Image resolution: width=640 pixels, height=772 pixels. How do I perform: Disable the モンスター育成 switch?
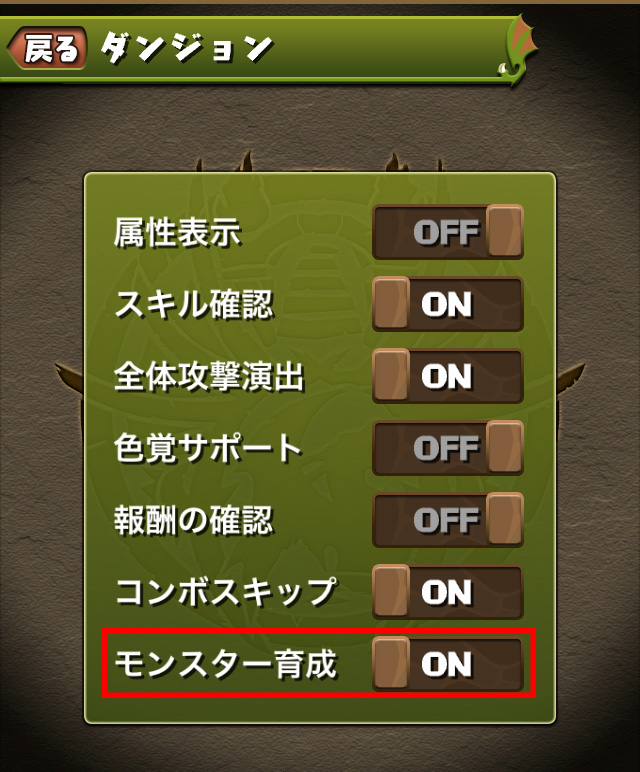click(448, 663)
